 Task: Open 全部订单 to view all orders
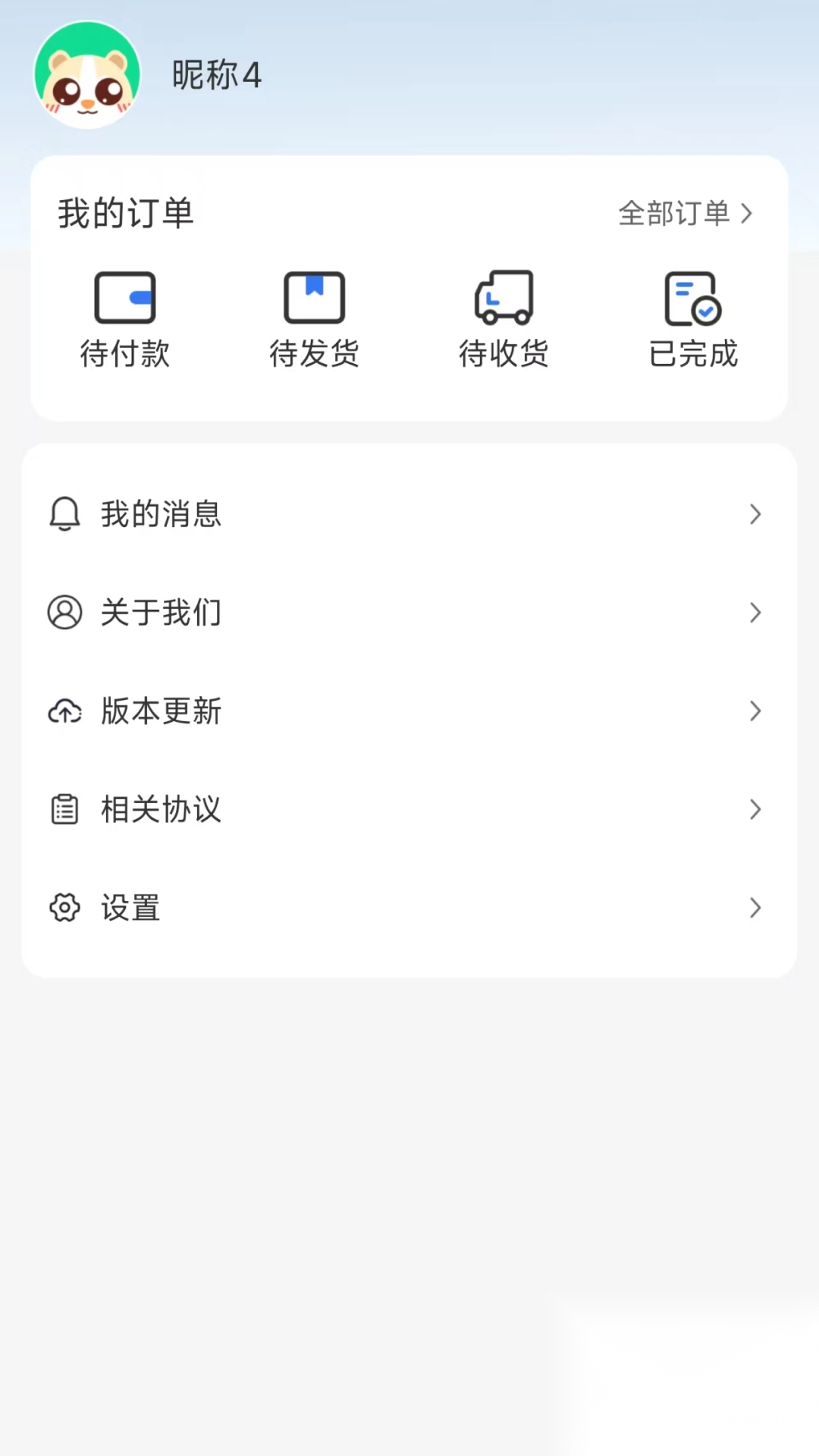click(682, 215)
